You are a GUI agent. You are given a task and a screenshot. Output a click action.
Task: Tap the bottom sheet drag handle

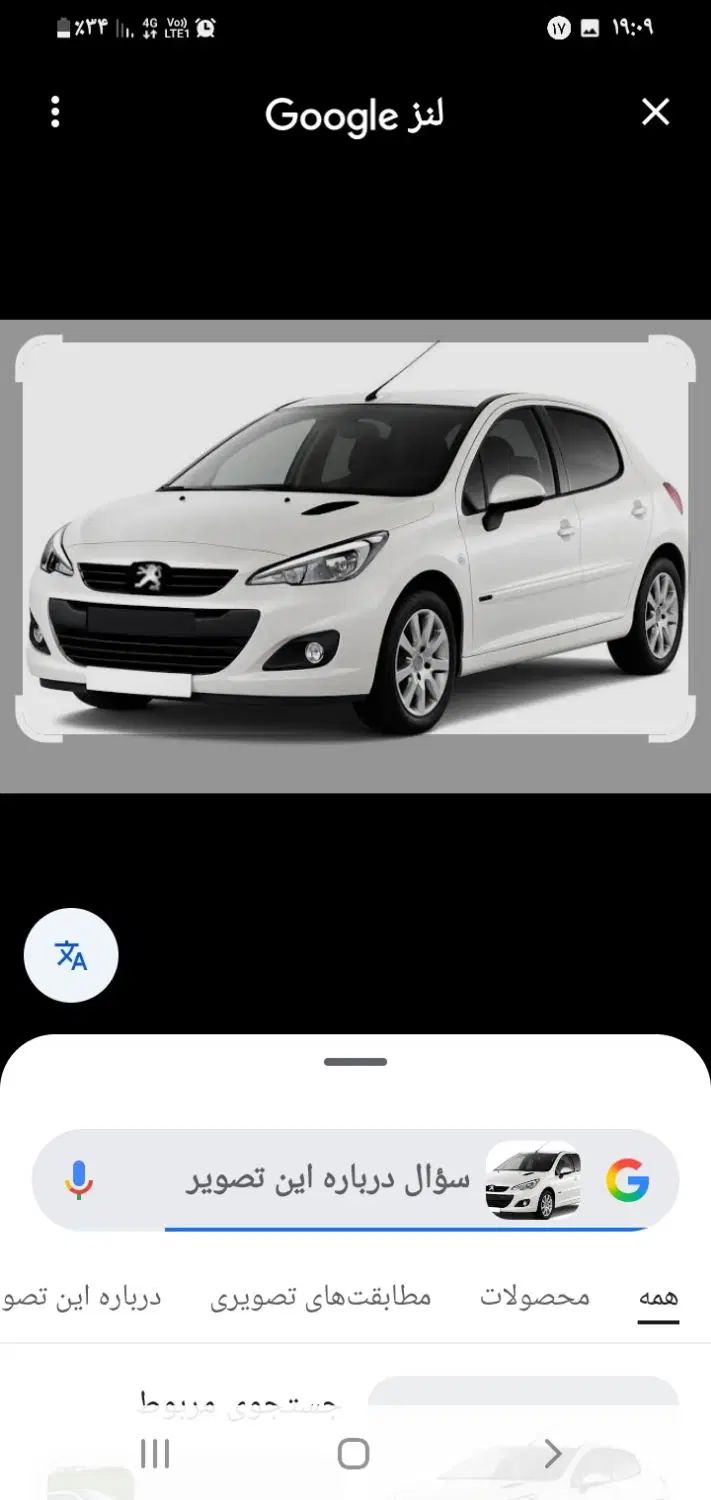tap(355, 1062)
